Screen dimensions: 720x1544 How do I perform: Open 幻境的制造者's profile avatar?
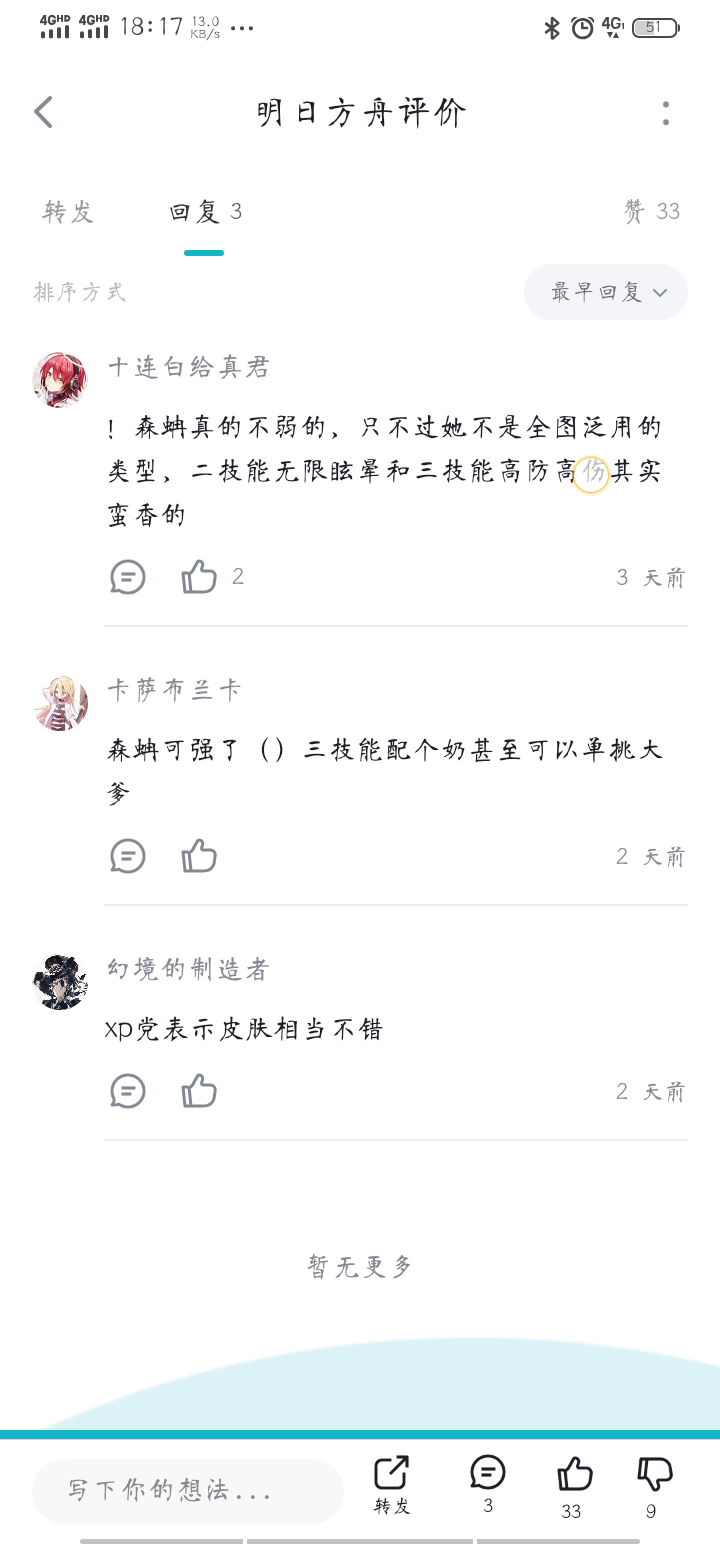tap(60, 981)
